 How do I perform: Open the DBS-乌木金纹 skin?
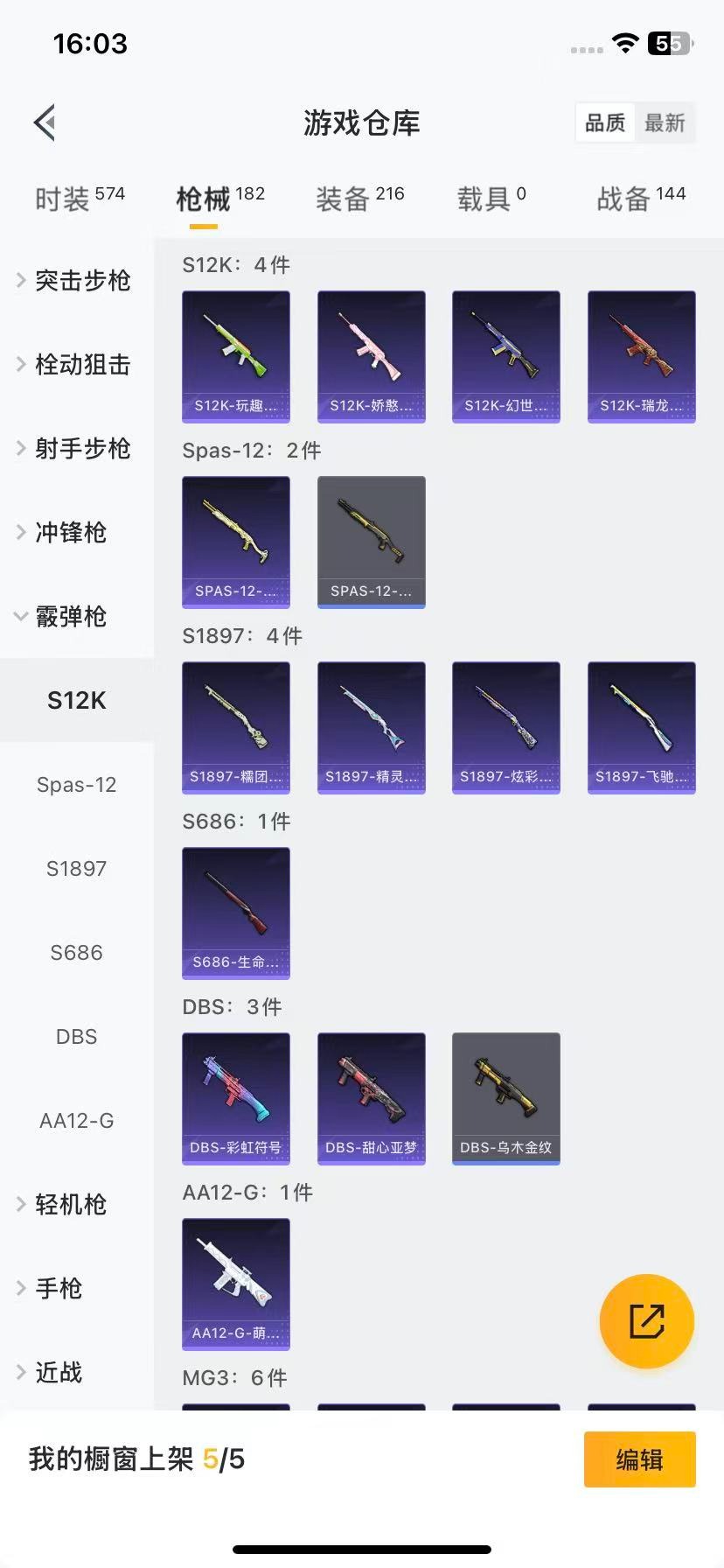click(x=505, y=1098)
